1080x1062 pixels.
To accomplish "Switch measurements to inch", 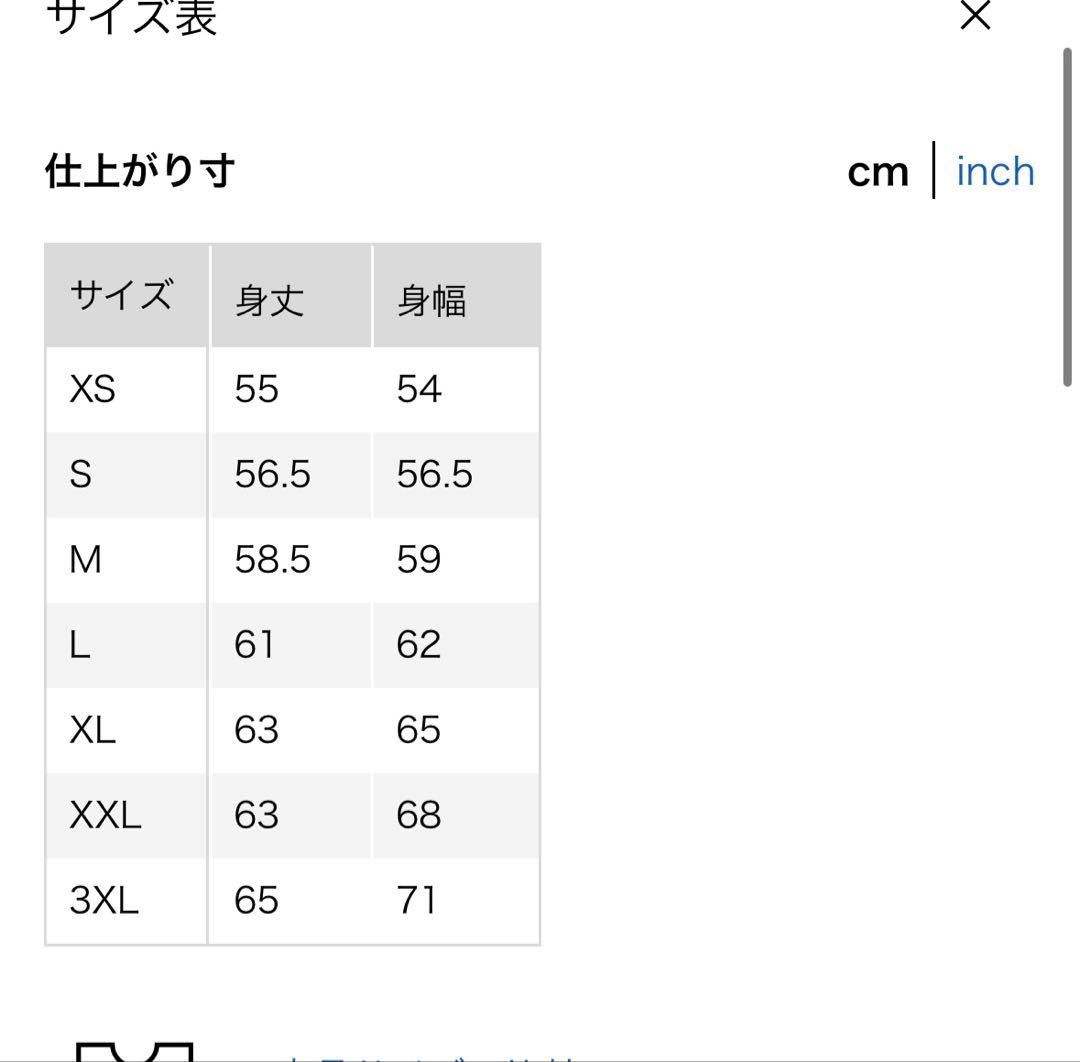I will (995, 171).
